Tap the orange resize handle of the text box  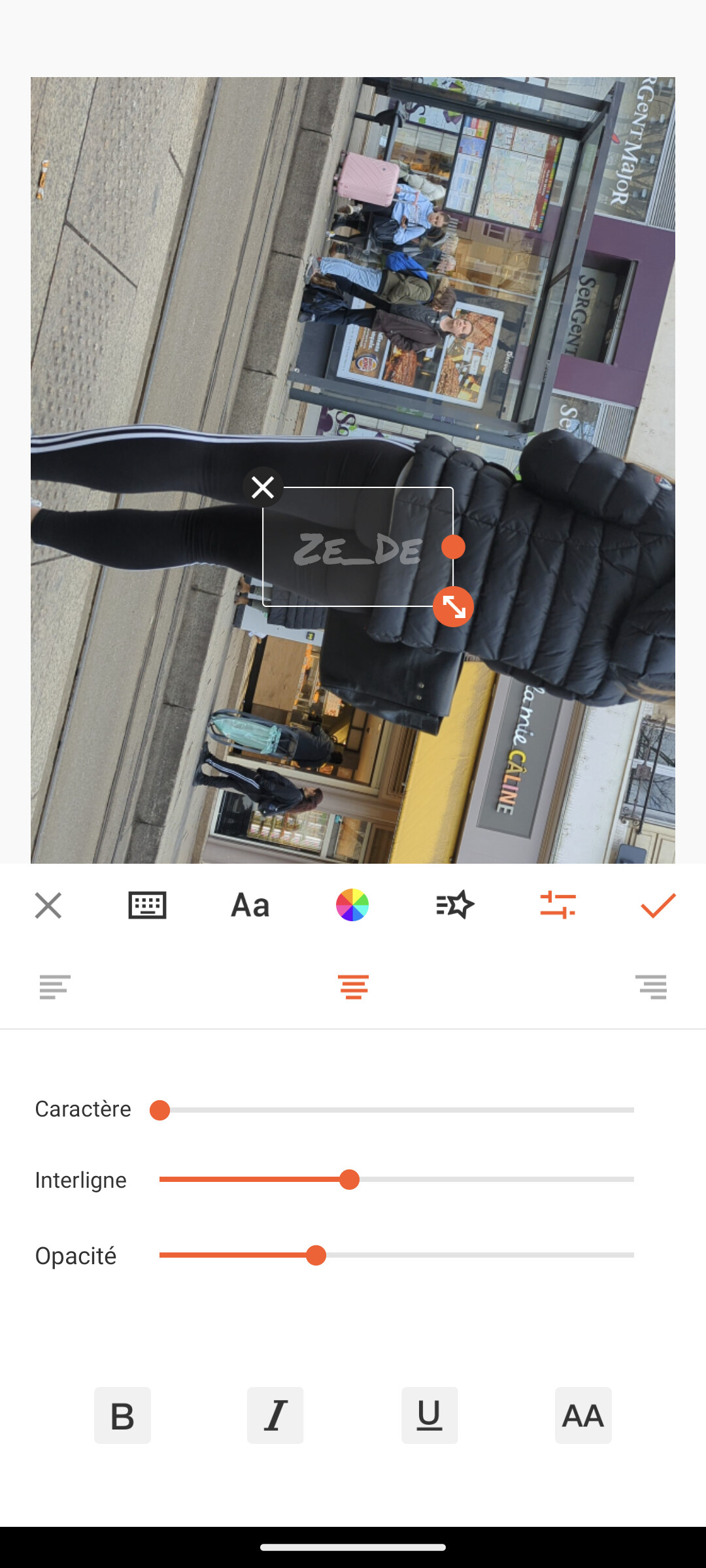coord(453,607)
